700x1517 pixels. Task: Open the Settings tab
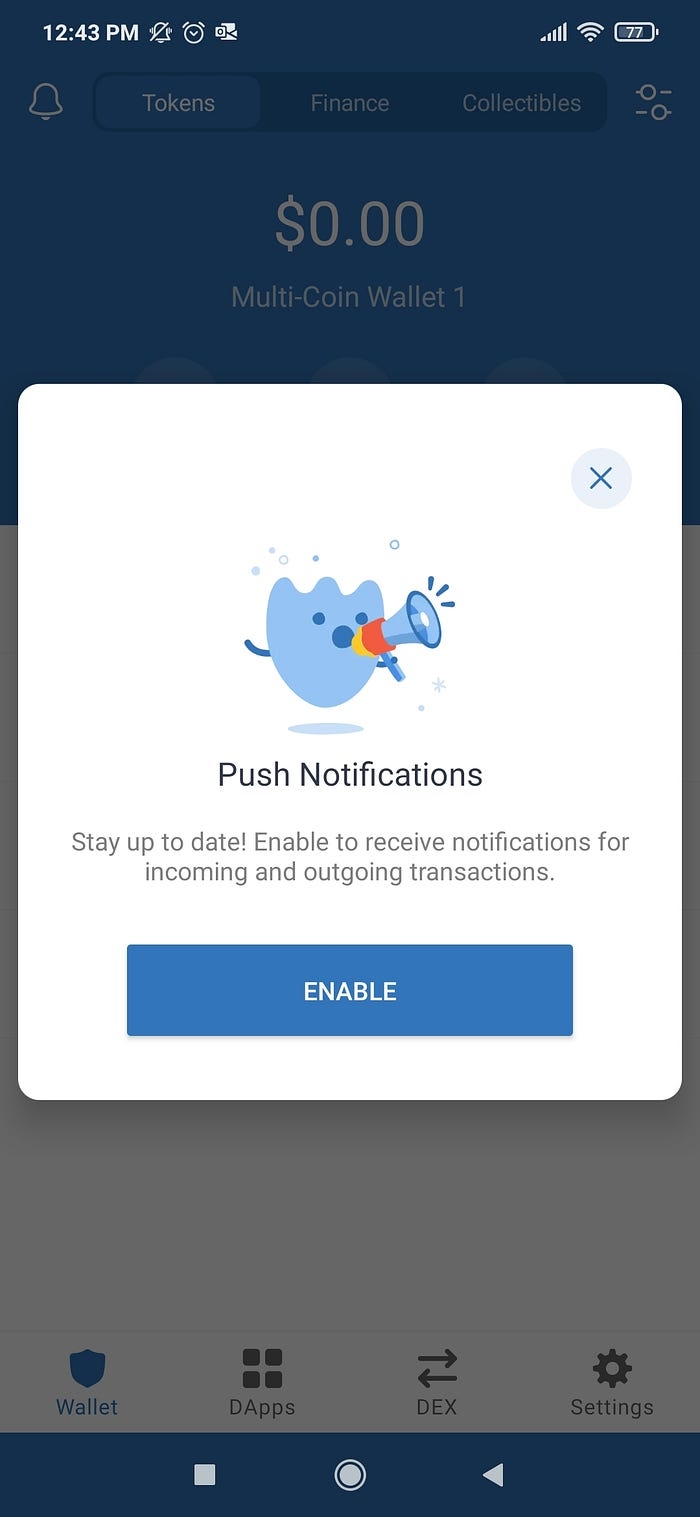612,1381
